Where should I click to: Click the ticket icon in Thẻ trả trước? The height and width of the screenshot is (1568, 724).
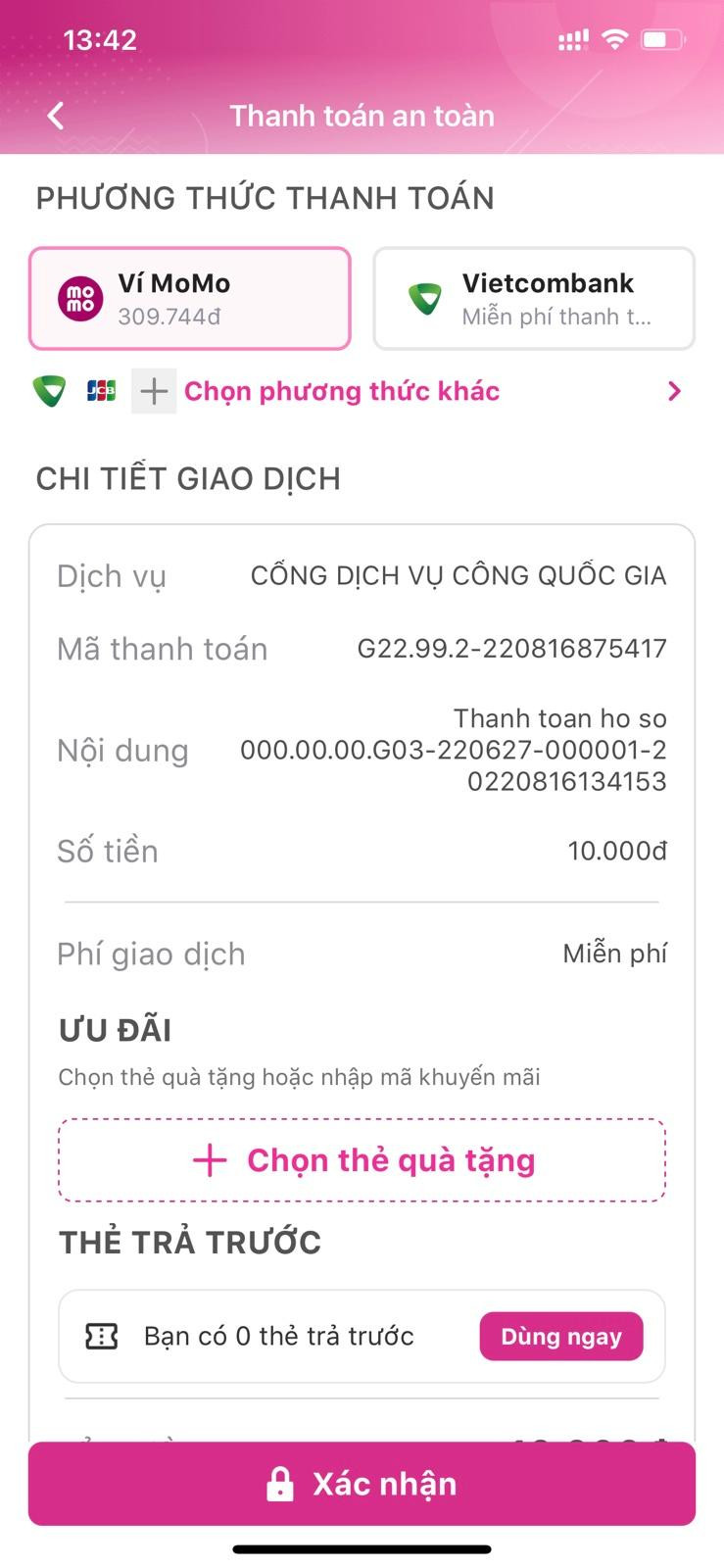(x=100, y=1336)
